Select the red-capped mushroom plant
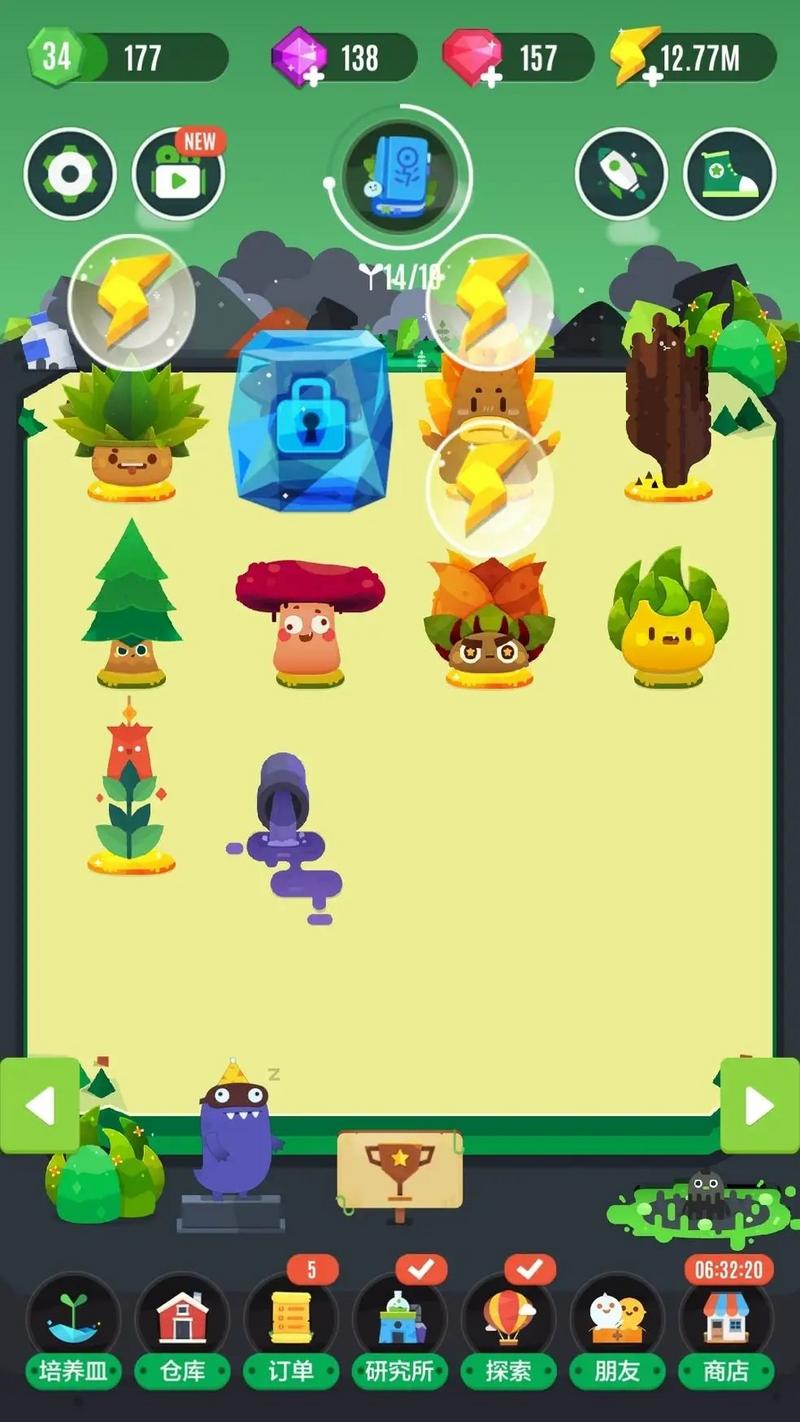The width and height of the screenshot is (800, 1422). click(309, 620)
